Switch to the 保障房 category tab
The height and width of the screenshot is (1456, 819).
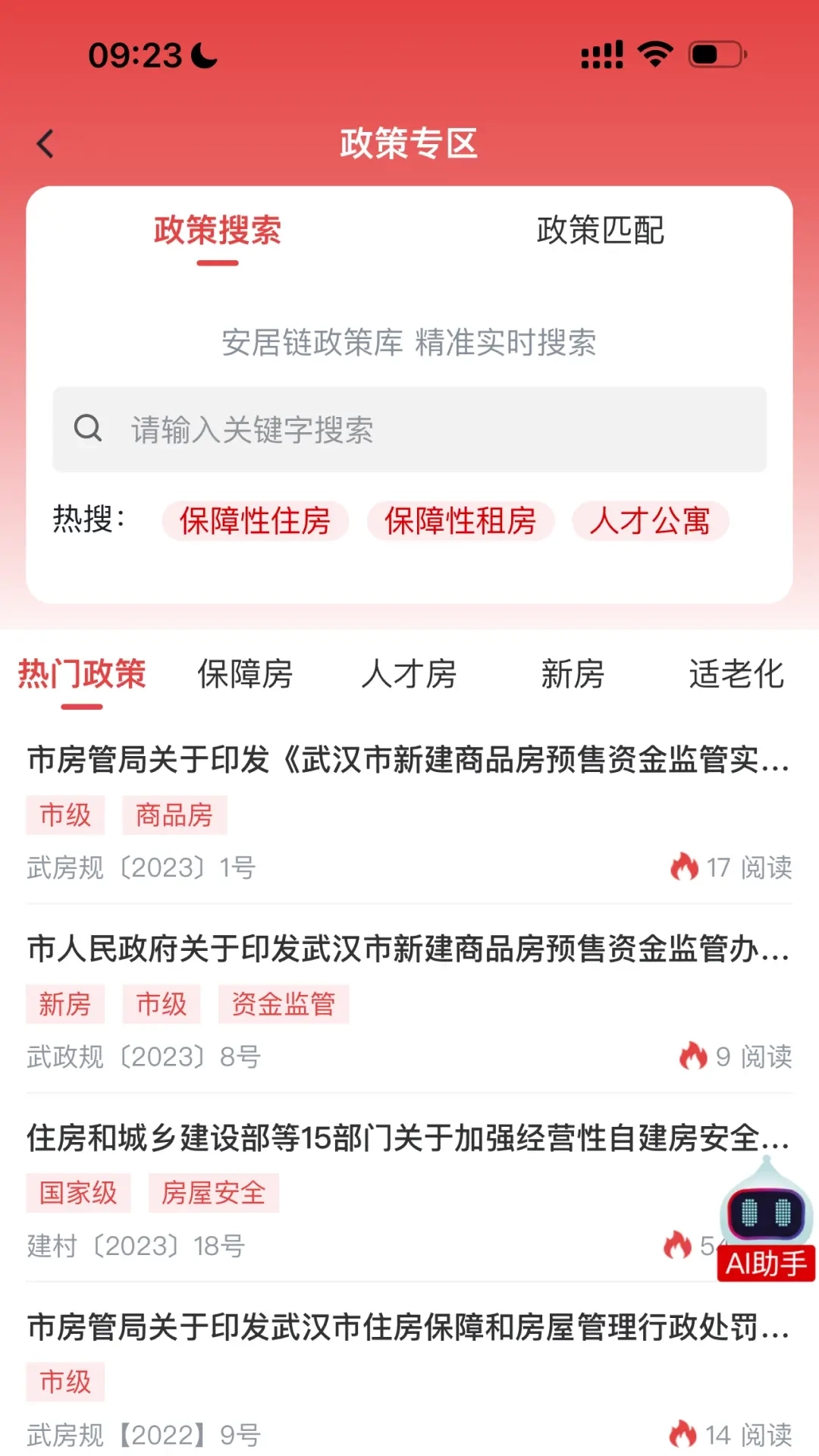pyautogui.click(x=245, y=674)
